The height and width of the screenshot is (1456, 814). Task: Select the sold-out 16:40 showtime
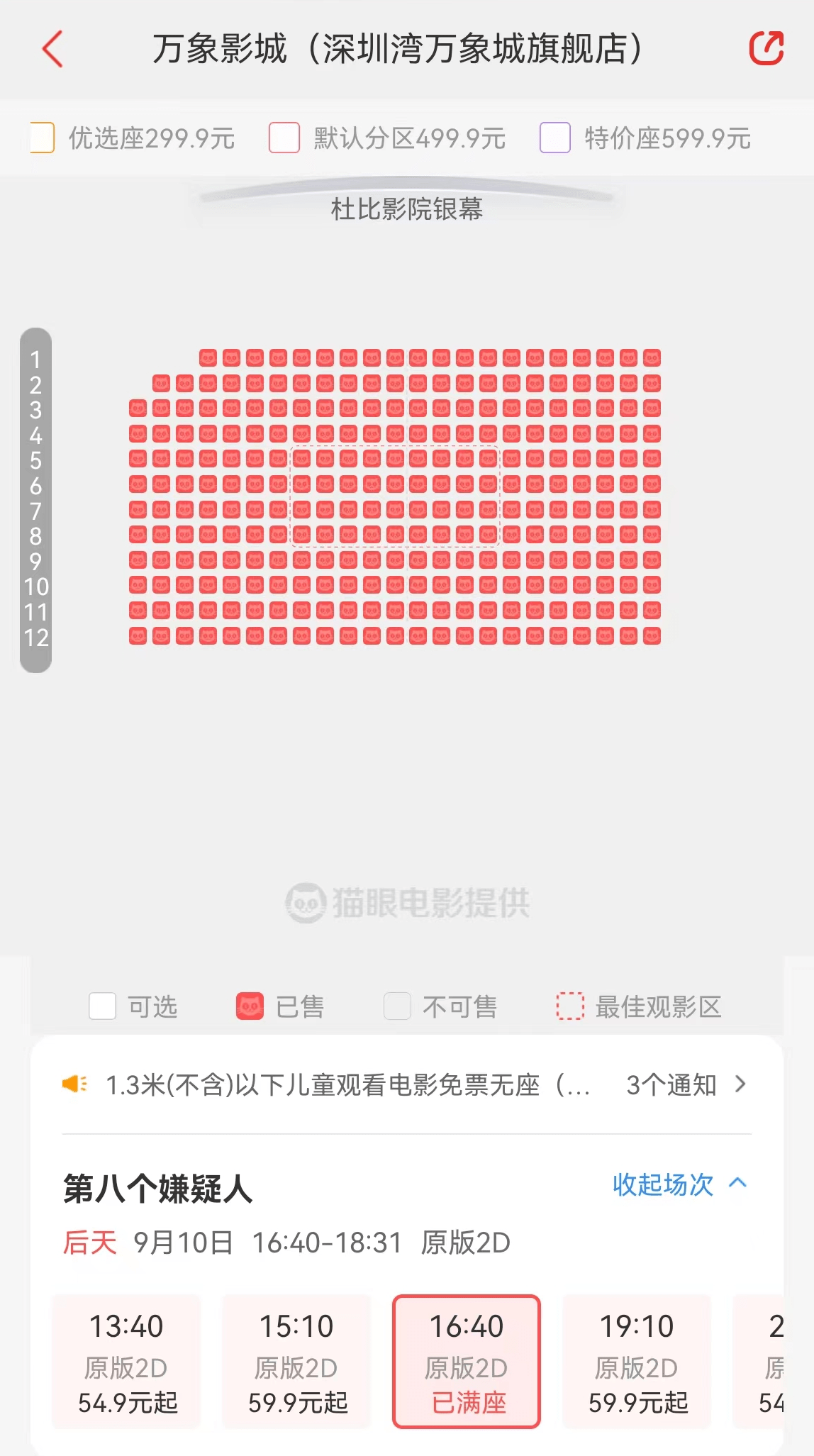[x=467, y=1361]
